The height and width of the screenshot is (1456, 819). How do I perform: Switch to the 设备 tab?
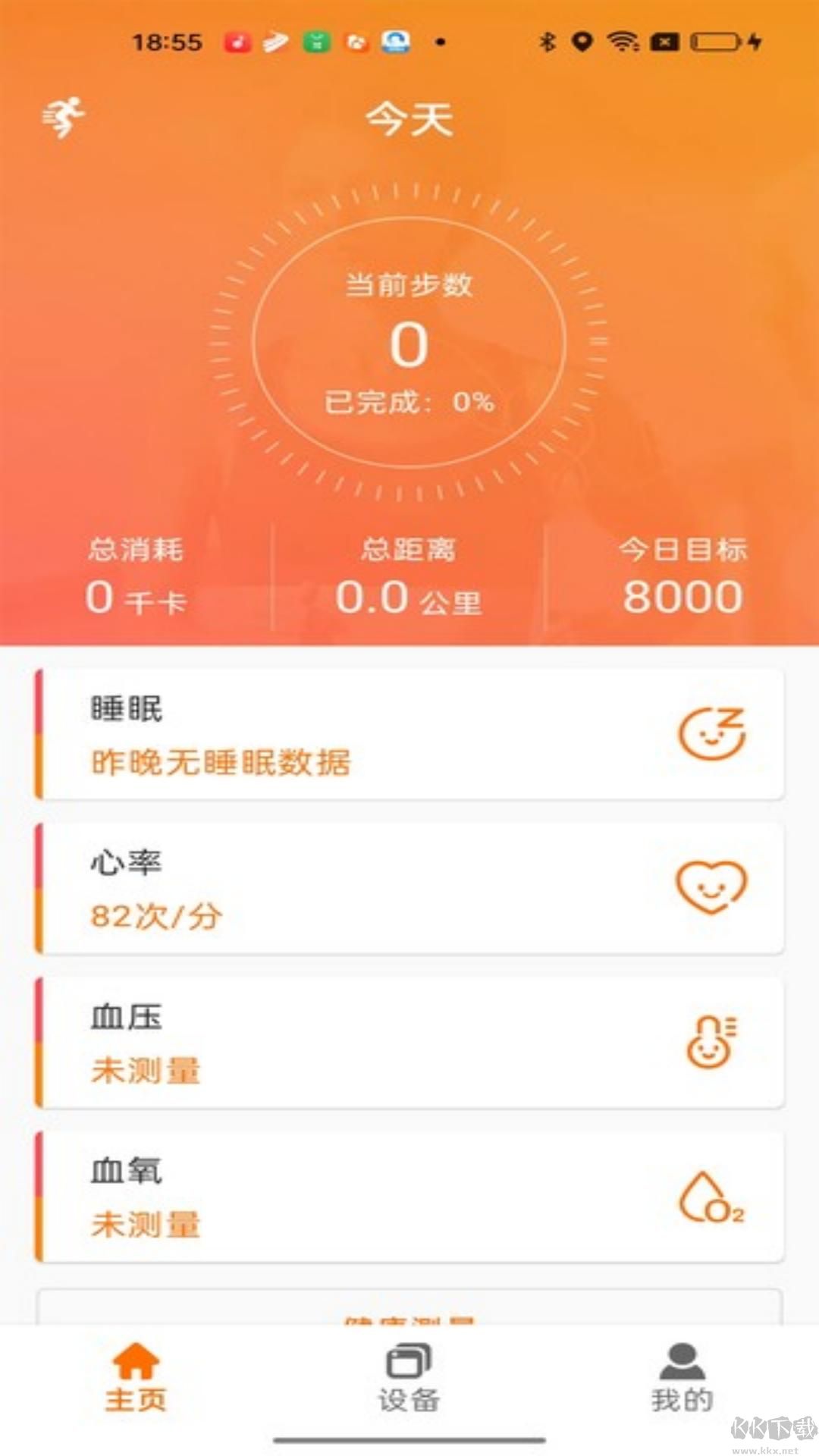click(x=409, y=1380)
